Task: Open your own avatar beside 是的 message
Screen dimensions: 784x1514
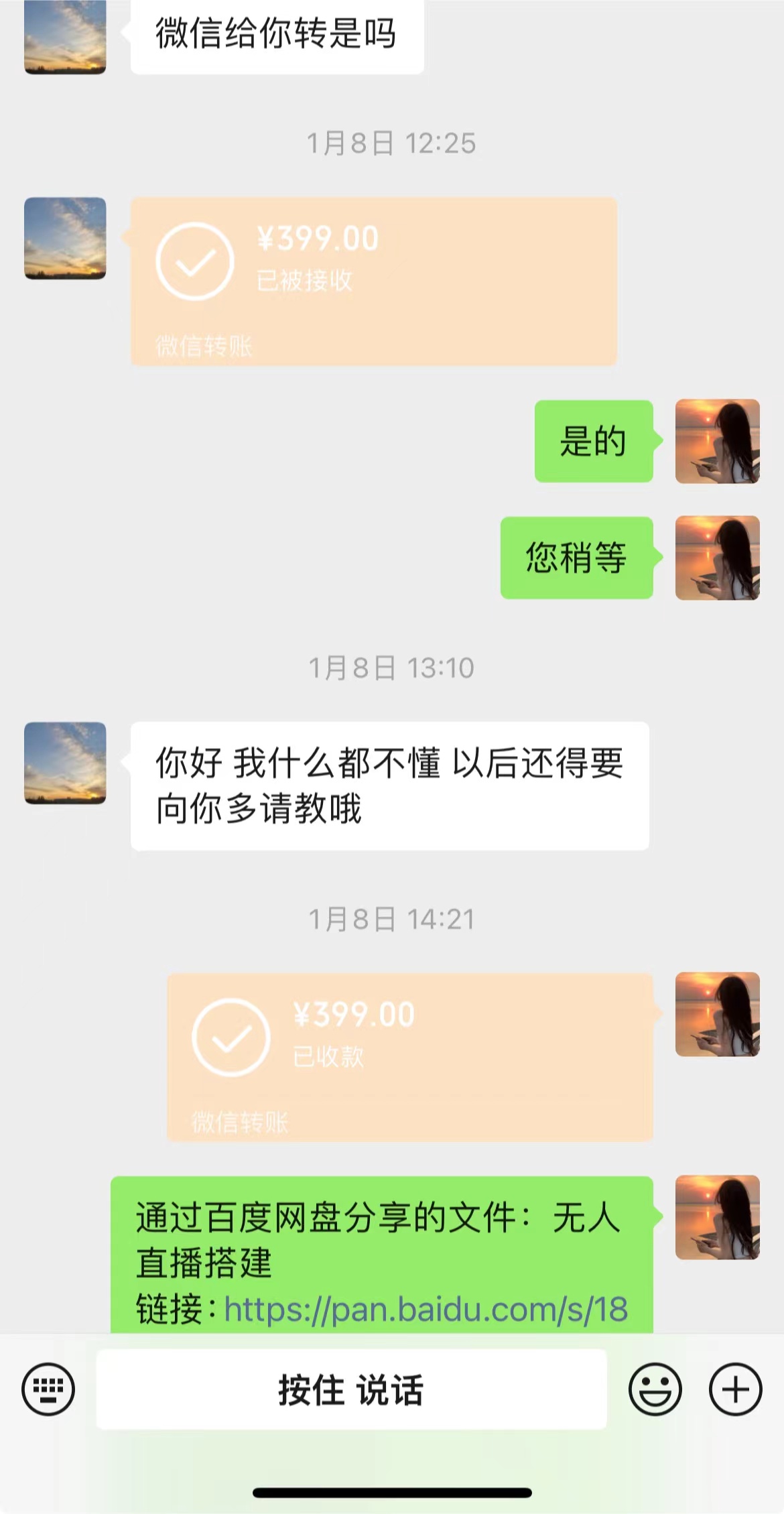Action: [x=716, y=442]
